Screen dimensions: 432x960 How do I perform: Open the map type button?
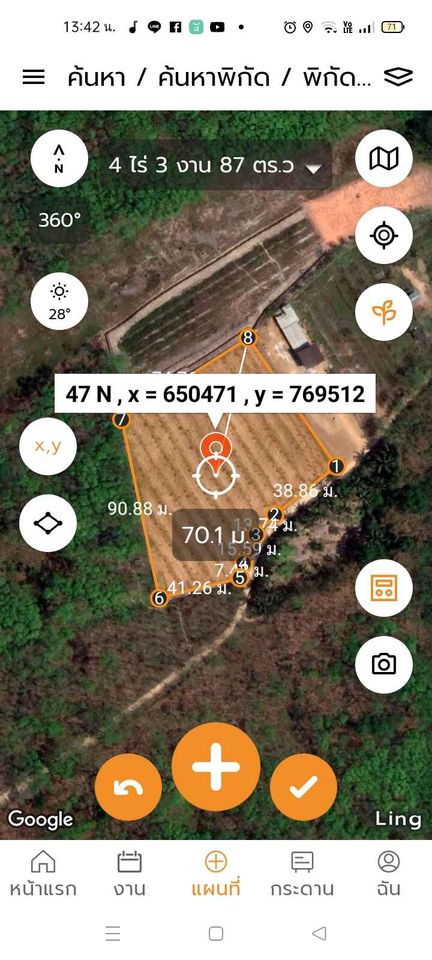coord(384,159)
